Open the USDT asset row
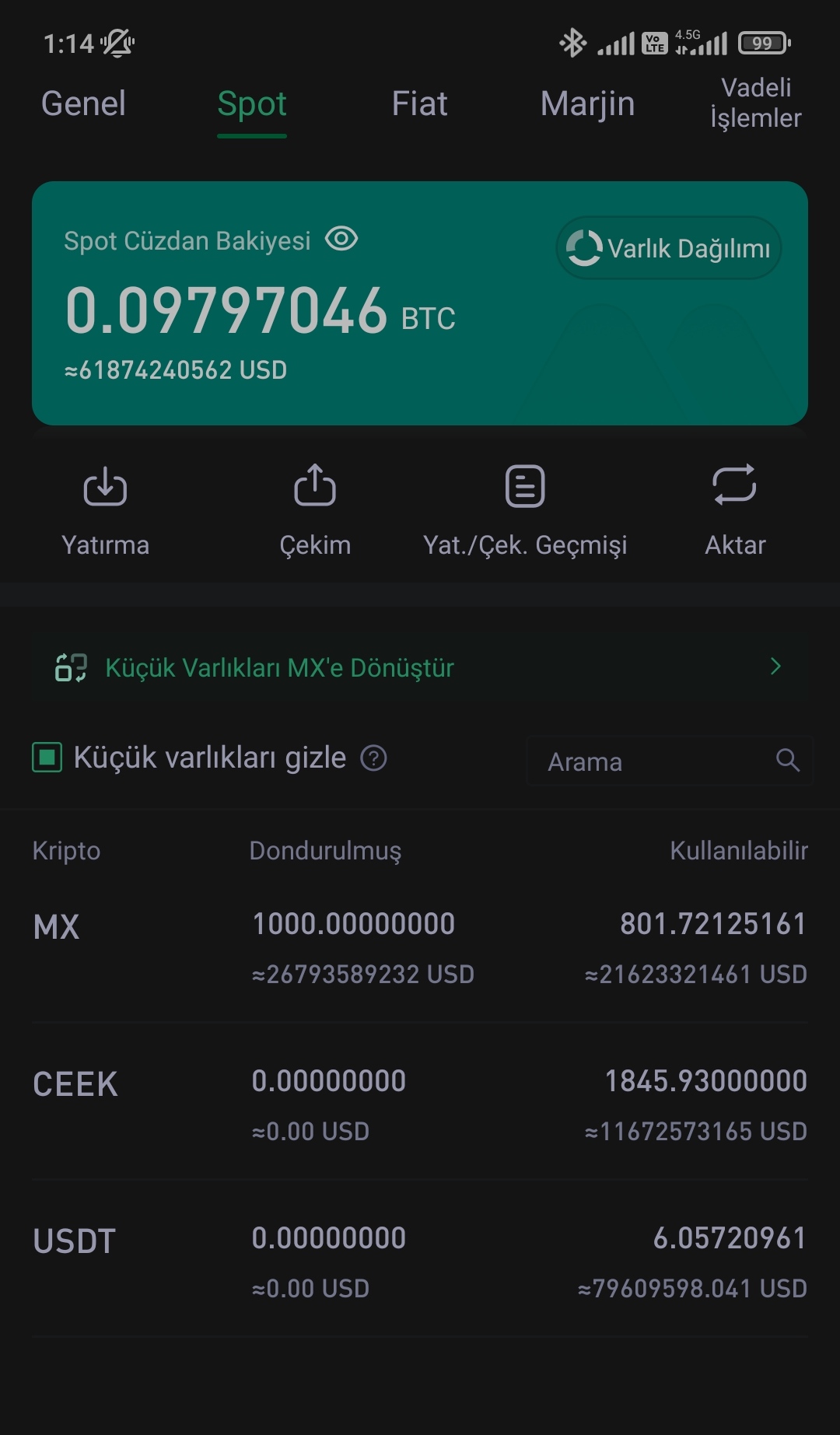 coord(420,1260)
